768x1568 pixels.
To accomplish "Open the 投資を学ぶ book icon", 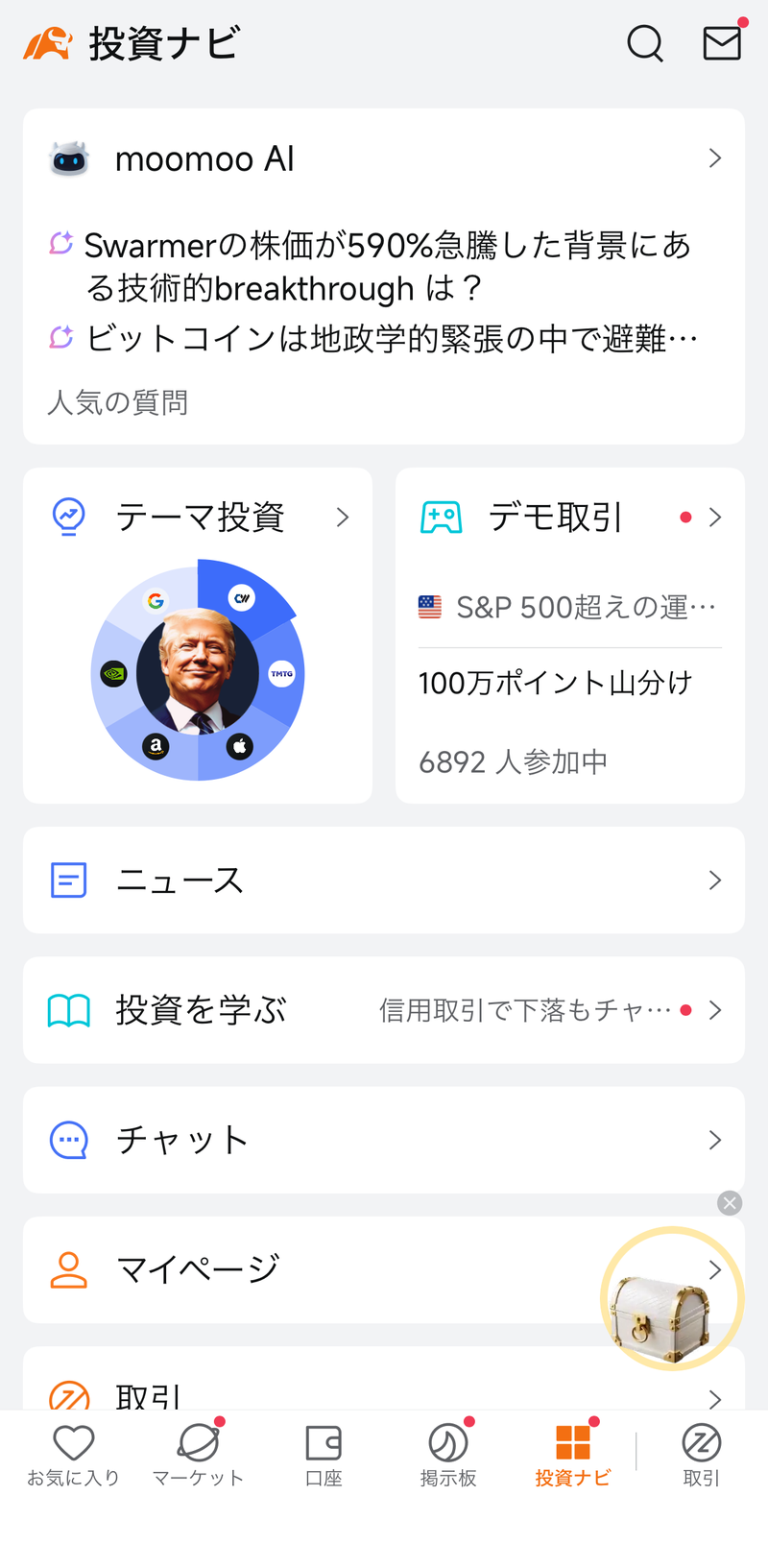I will click(67, 1009).
